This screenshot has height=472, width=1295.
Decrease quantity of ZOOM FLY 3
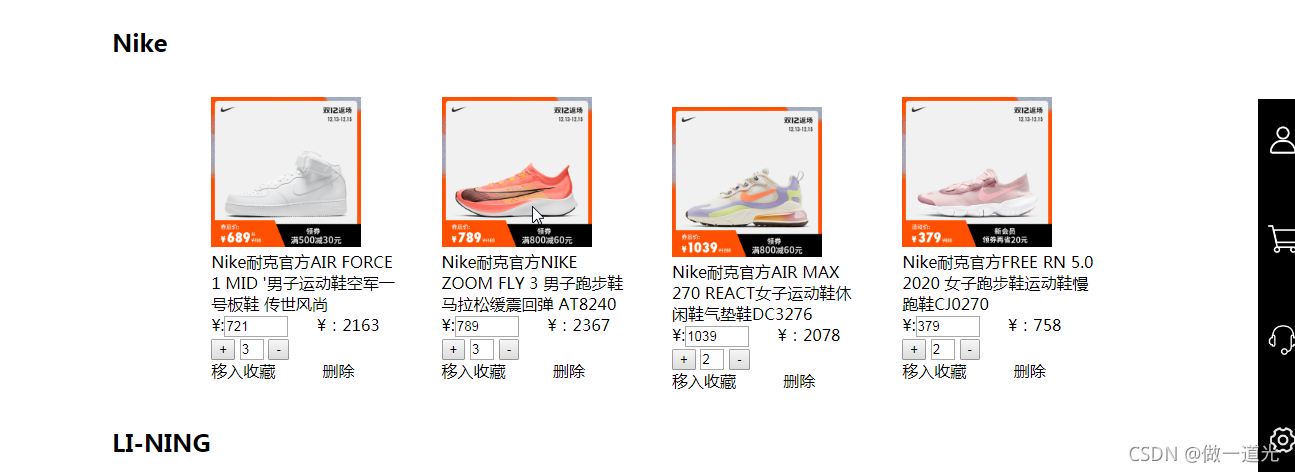[509, 350]
